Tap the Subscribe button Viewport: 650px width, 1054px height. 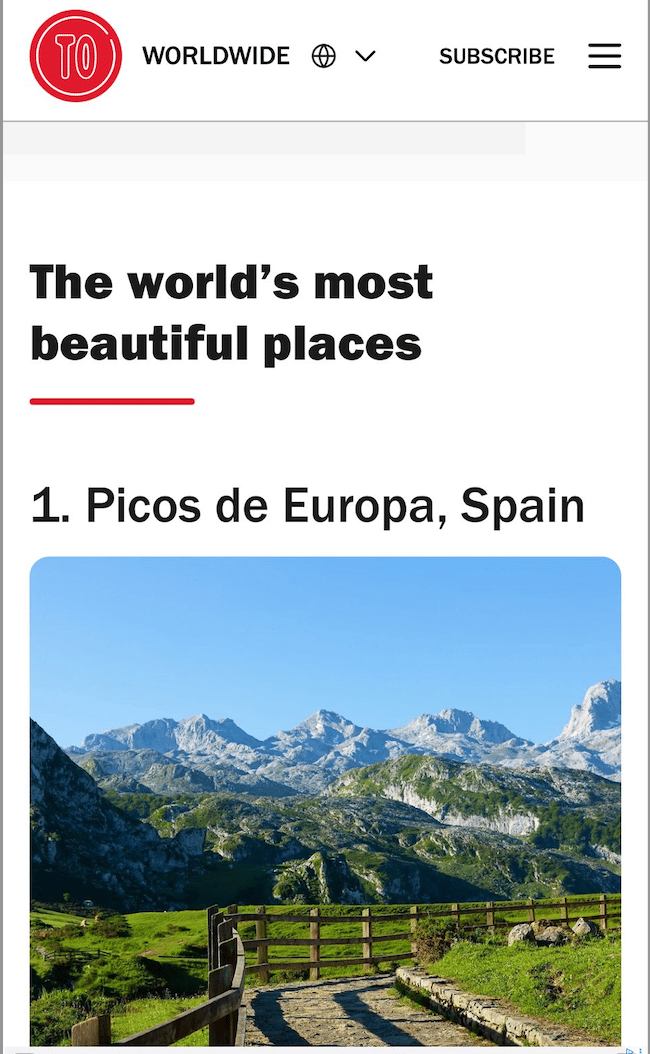point(496,56)
